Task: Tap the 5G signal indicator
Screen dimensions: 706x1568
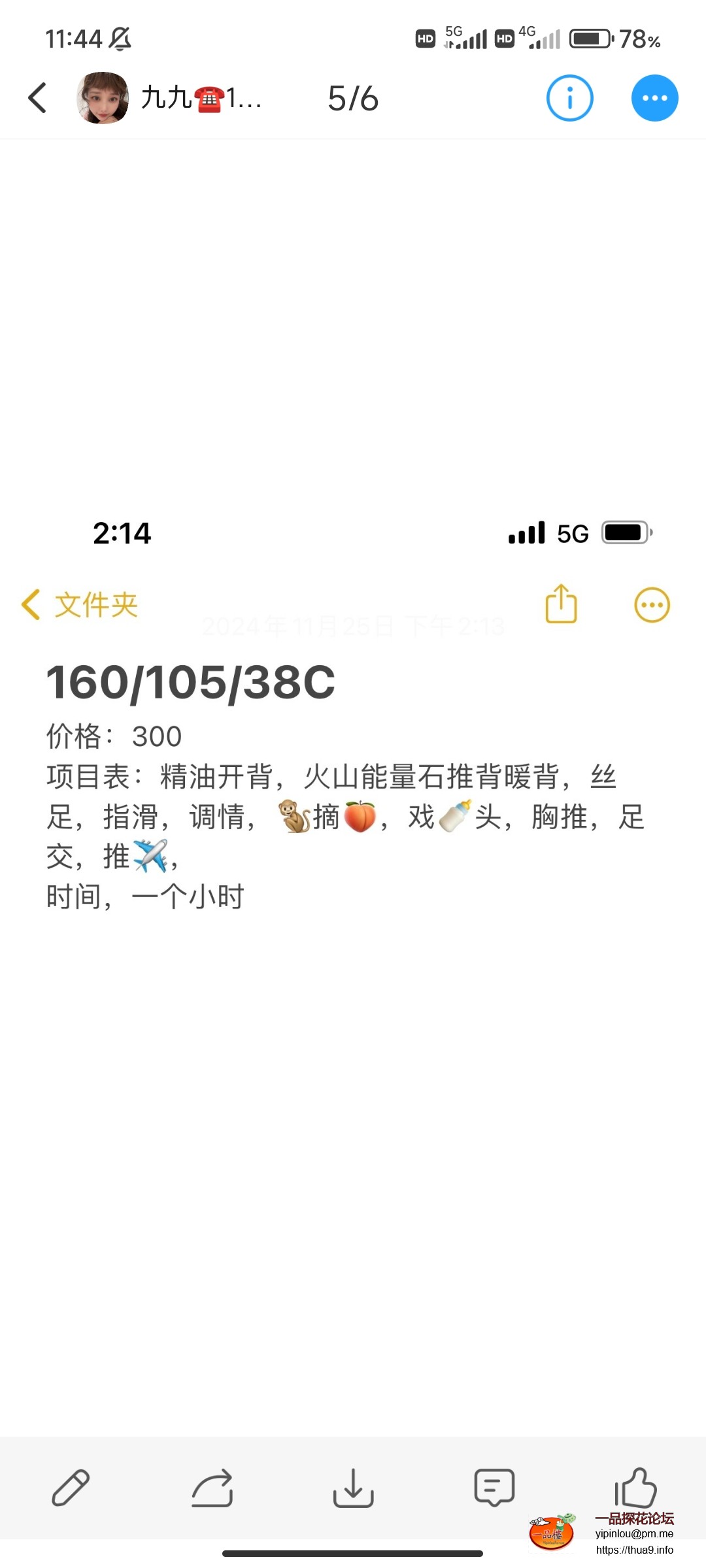Action: 464,38
